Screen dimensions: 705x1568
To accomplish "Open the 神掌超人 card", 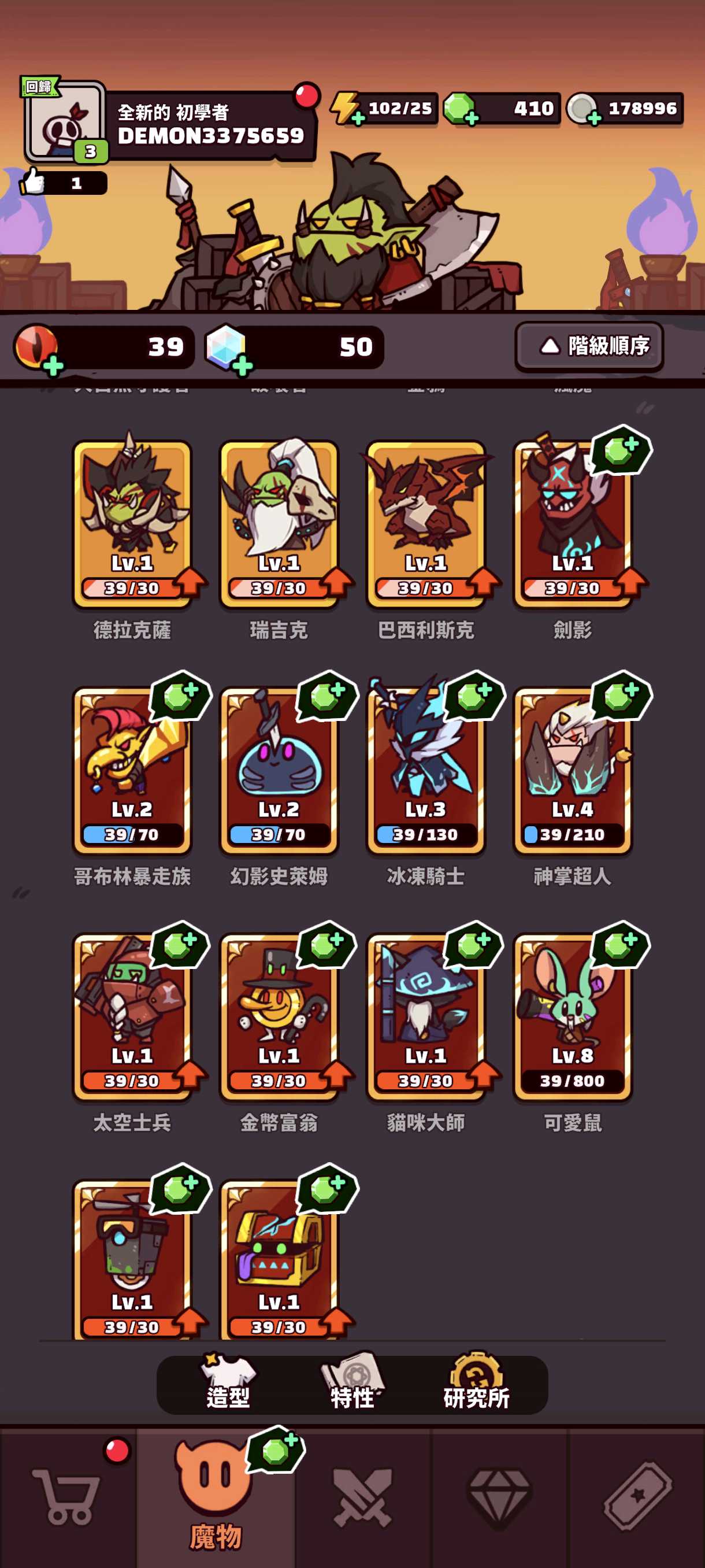I will [x=573, y=770].
